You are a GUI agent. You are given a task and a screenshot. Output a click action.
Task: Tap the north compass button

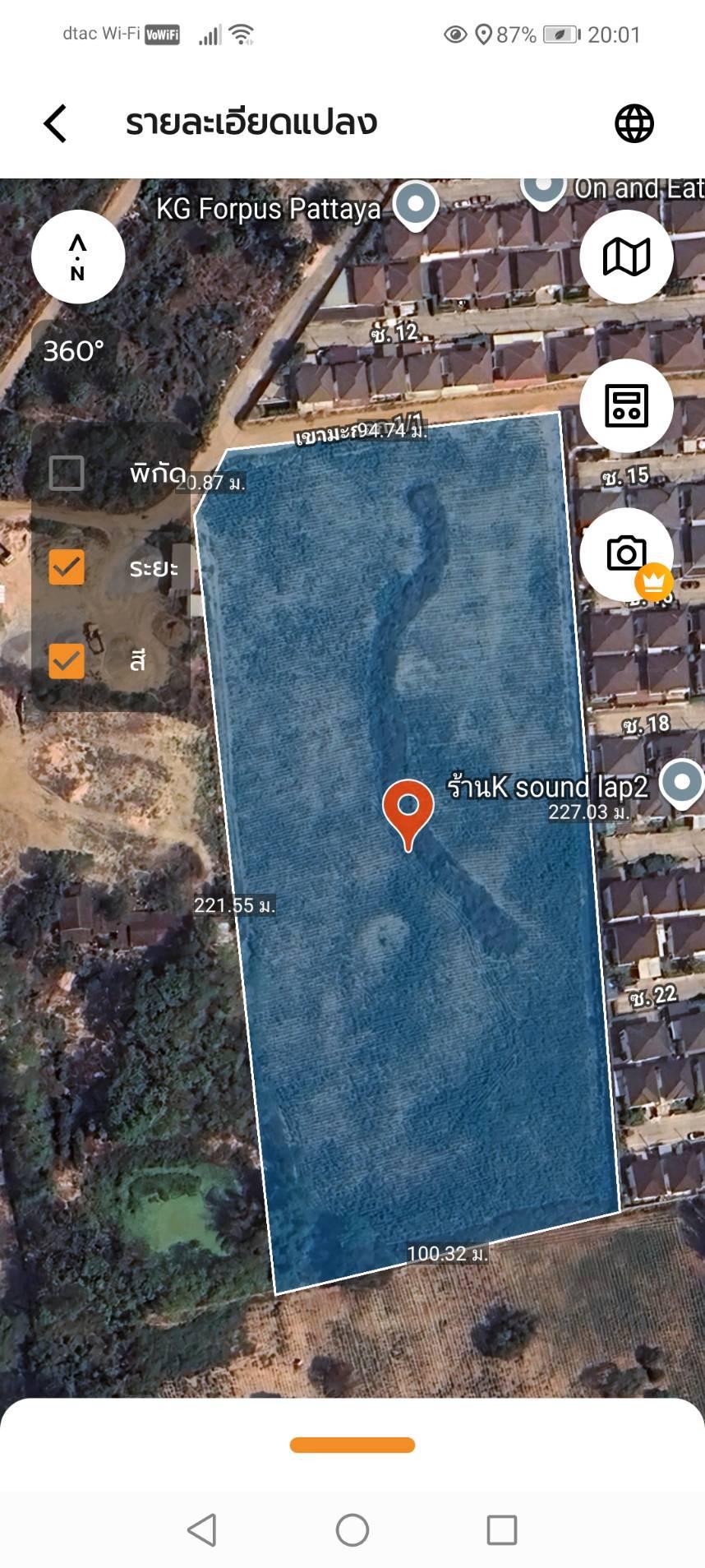pos(78,257)
